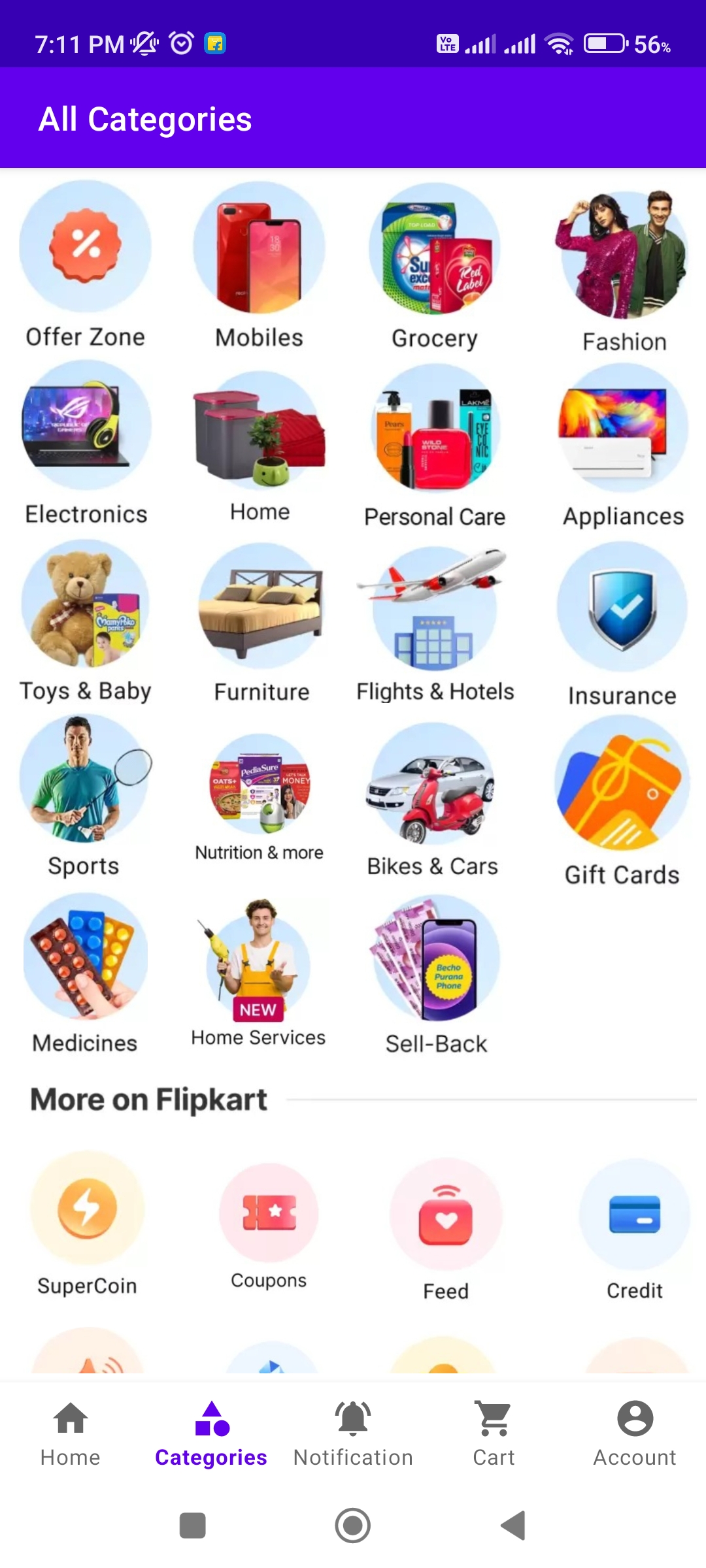
Task: View available Coupons
Action: (268, 1215)
